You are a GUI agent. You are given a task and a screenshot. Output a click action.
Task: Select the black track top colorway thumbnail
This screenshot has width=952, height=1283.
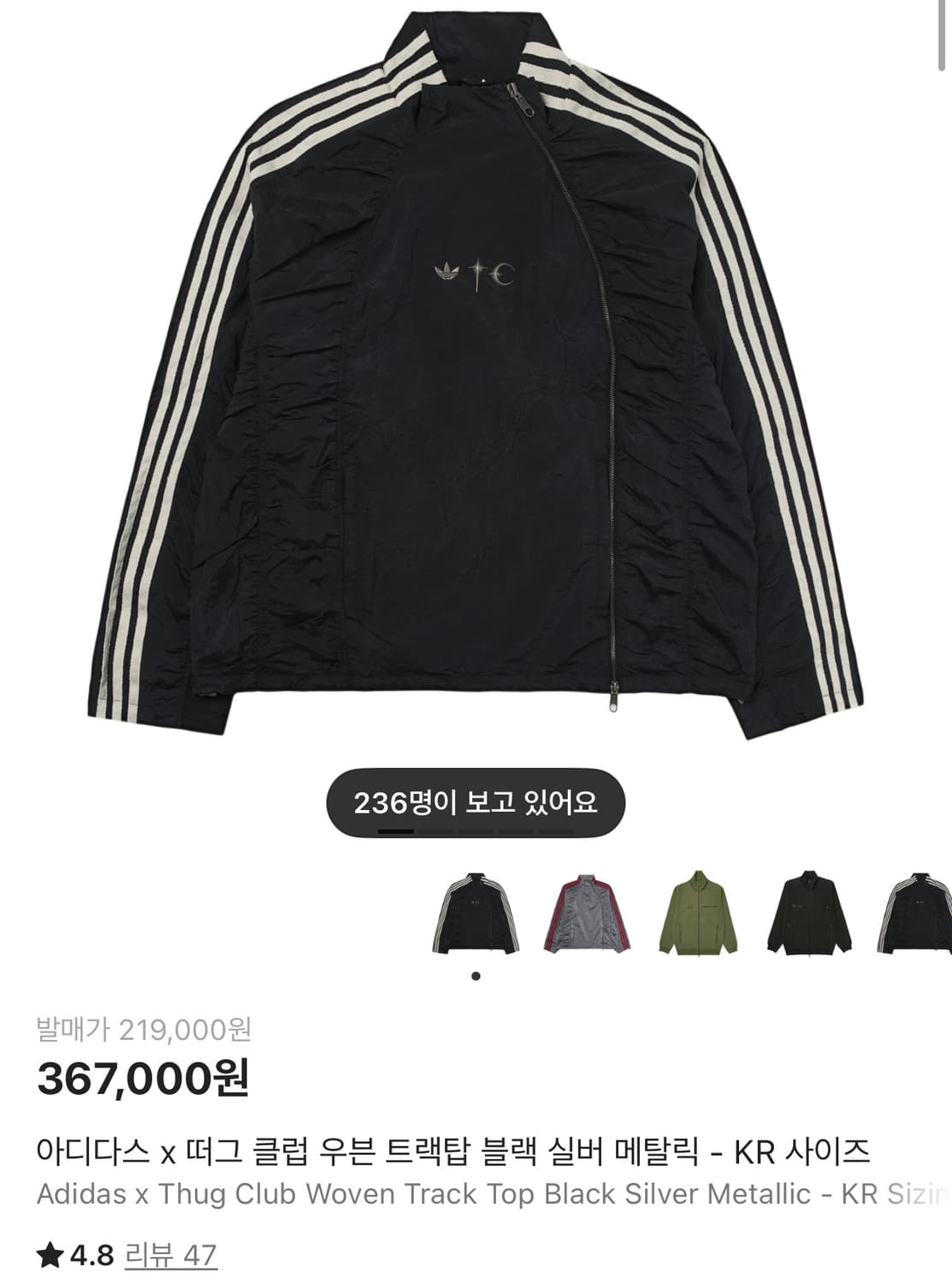click(476, 913)
